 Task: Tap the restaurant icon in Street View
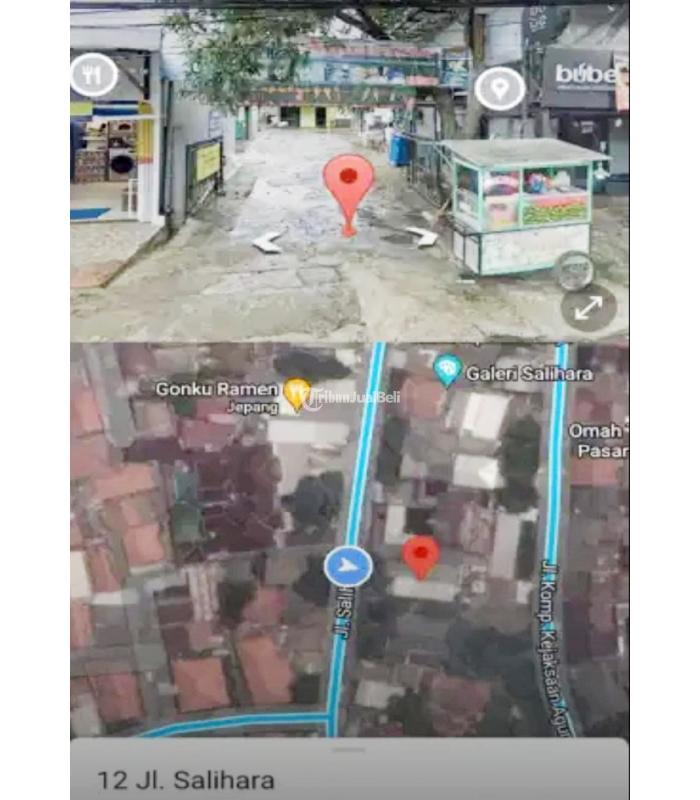click(94, 75)
